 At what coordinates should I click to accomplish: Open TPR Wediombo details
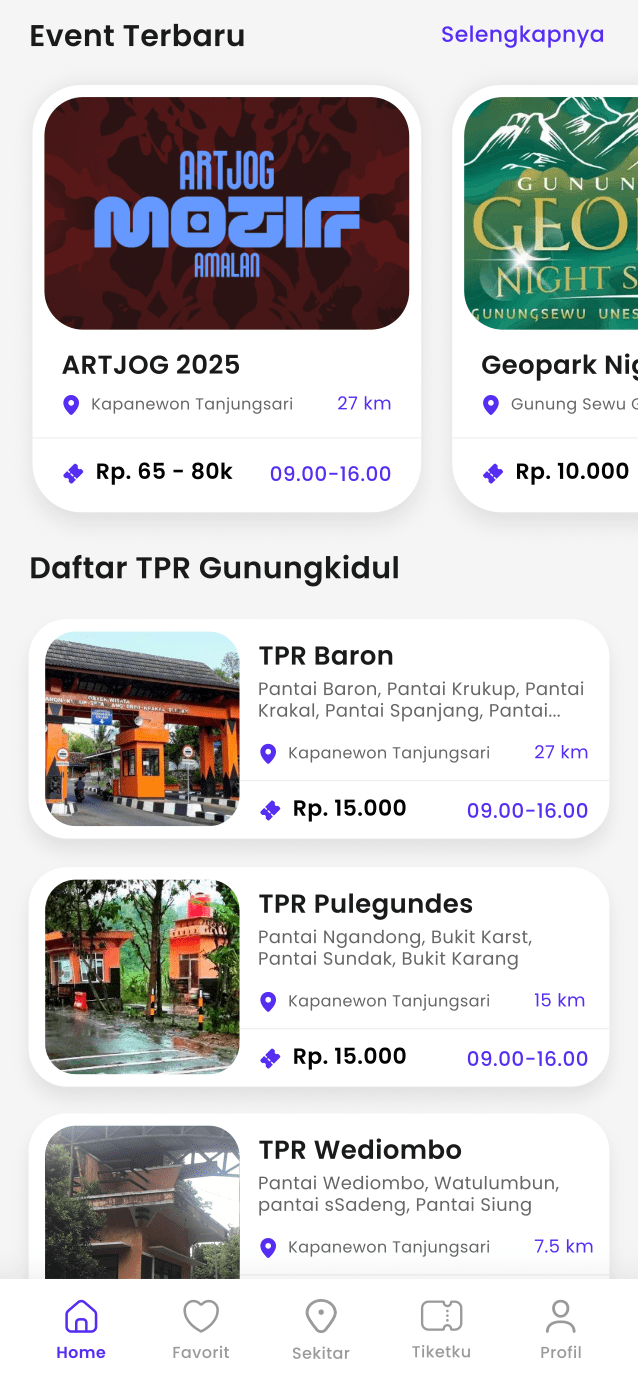(319, 1196)
